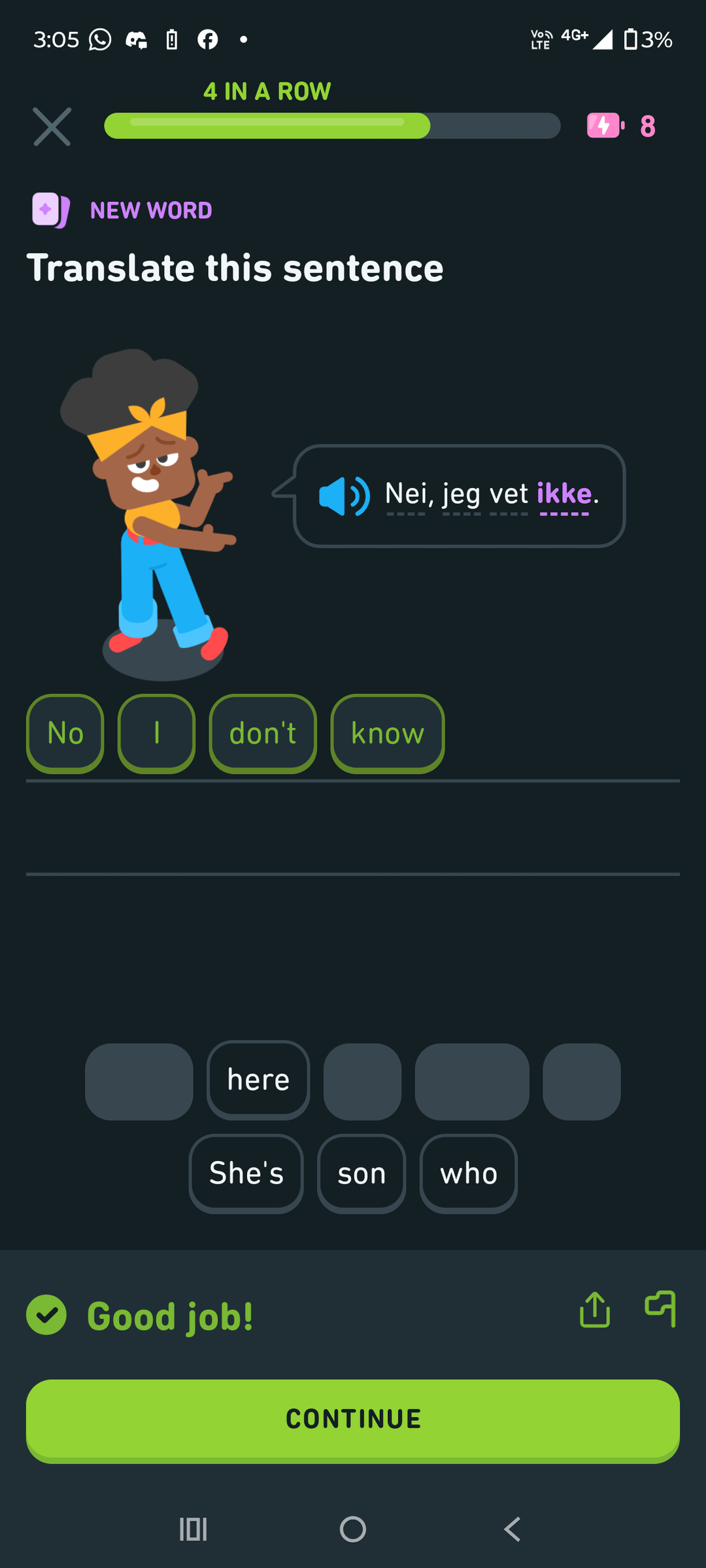Select the 'She's' word tile
This screenshot has width=706, height=1568.
click(246, 1173)
